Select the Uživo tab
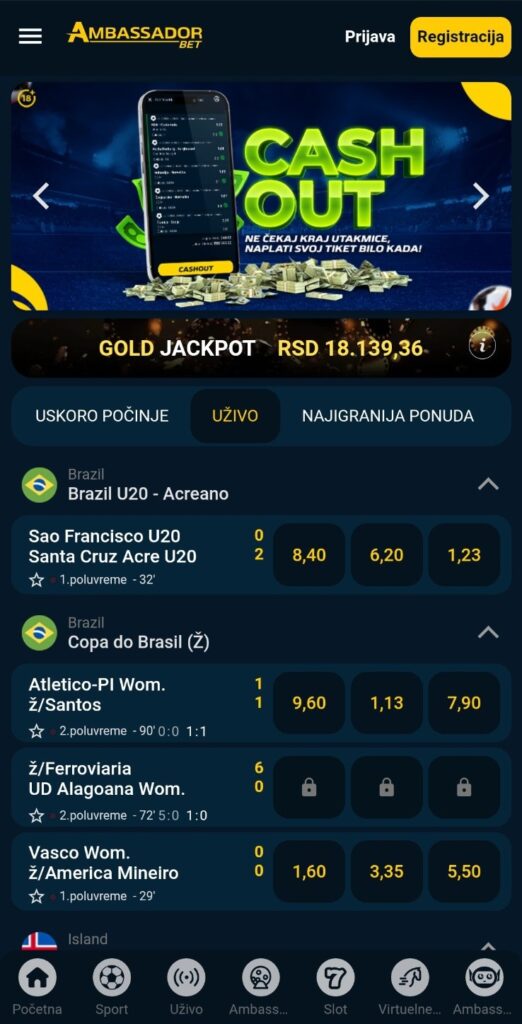This screenshot has height=1024, width=522. (235, 416)
